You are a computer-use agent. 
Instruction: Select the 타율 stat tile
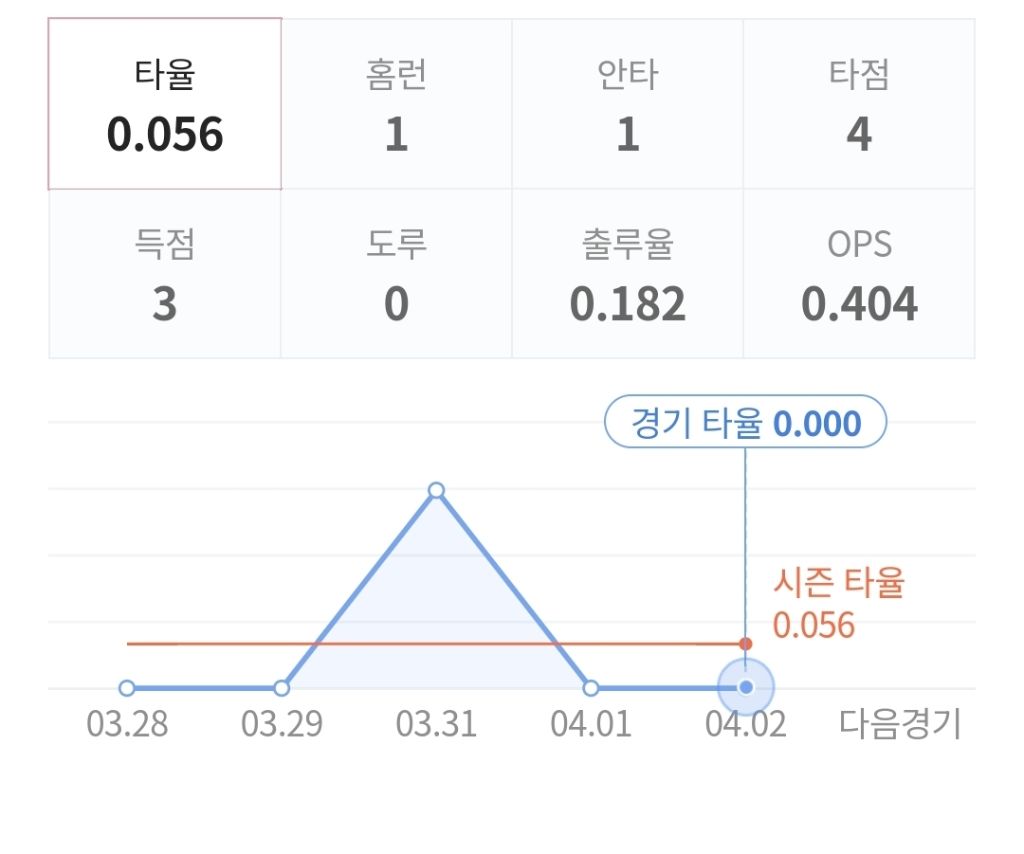pyautogui.click(x=165, y=104)
